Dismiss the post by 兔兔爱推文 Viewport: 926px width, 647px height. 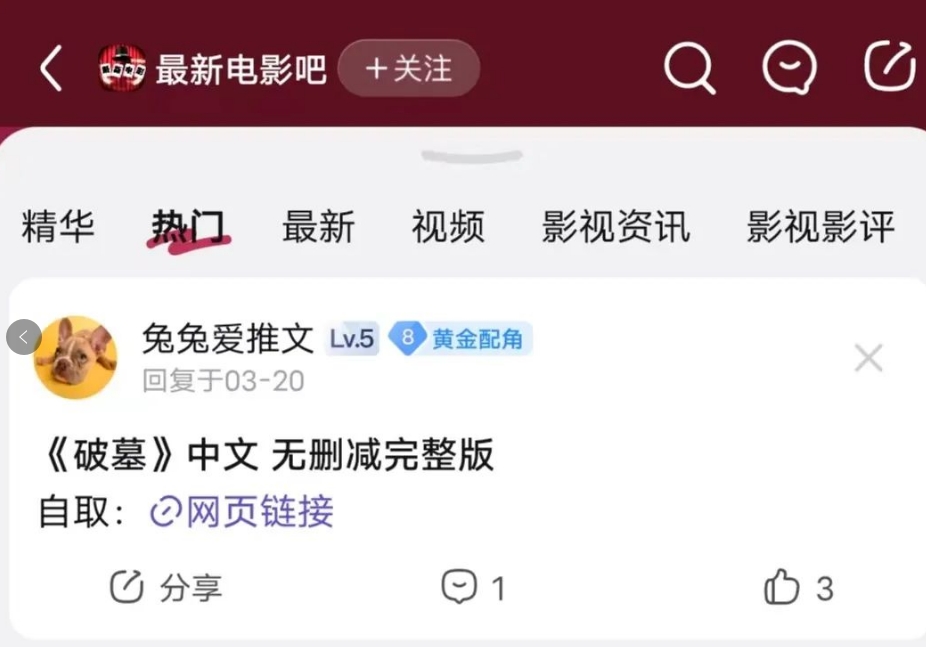(868, 358)
